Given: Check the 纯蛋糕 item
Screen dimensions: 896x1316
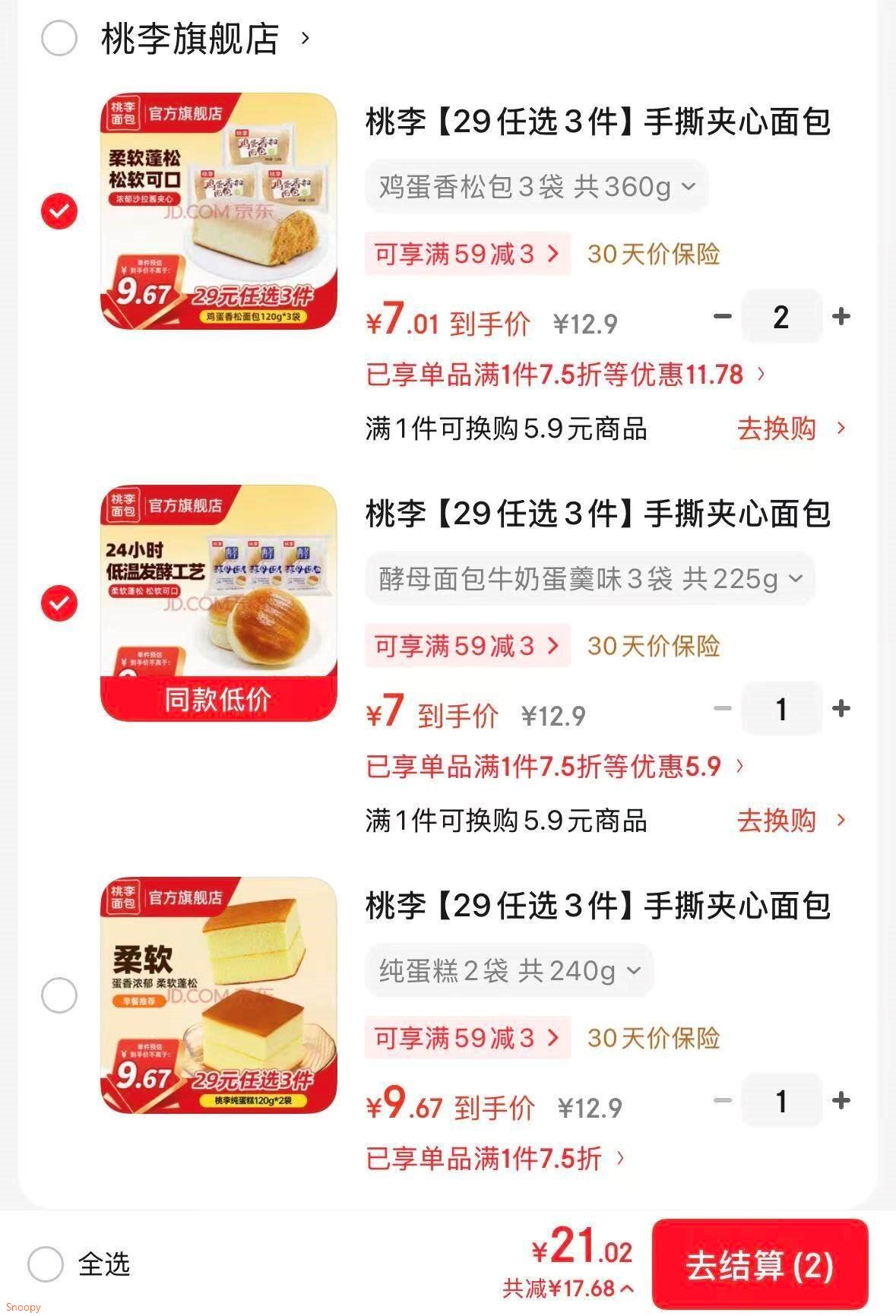Looking at the screenshot, I should (x=59, y=995).
